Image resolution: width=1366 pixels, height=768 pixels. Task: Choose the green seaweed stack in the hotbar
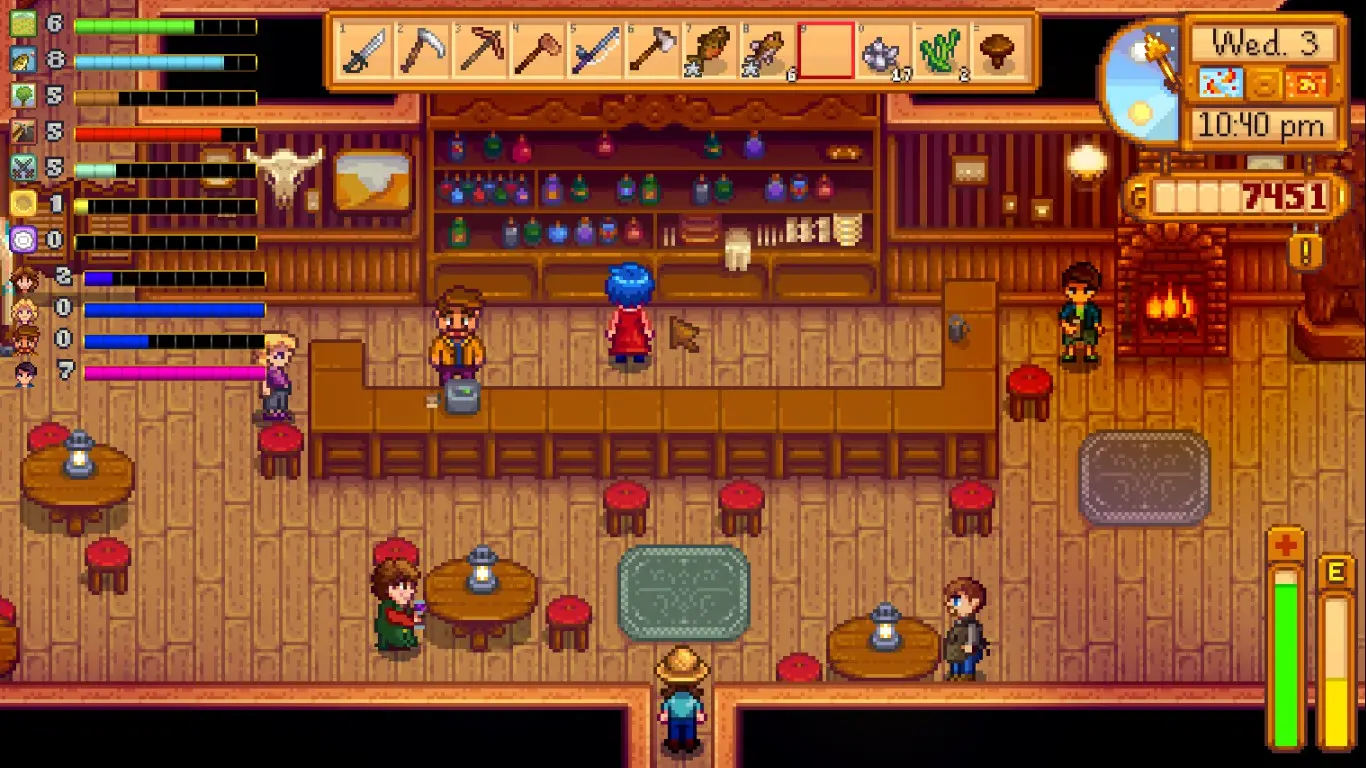pos(942,50)
